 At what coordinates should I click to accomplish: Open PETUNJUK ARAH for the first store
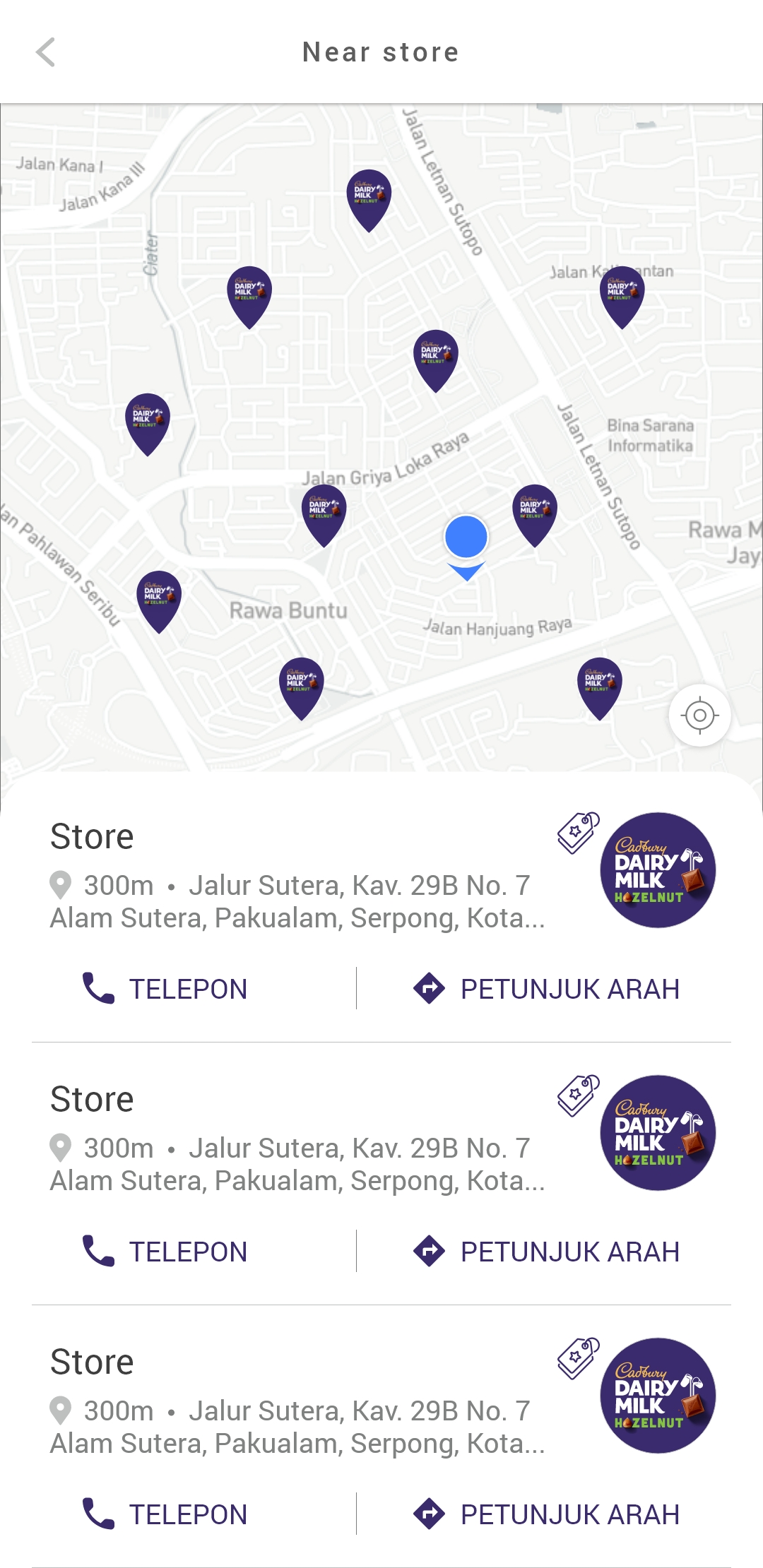click(545, 989)
